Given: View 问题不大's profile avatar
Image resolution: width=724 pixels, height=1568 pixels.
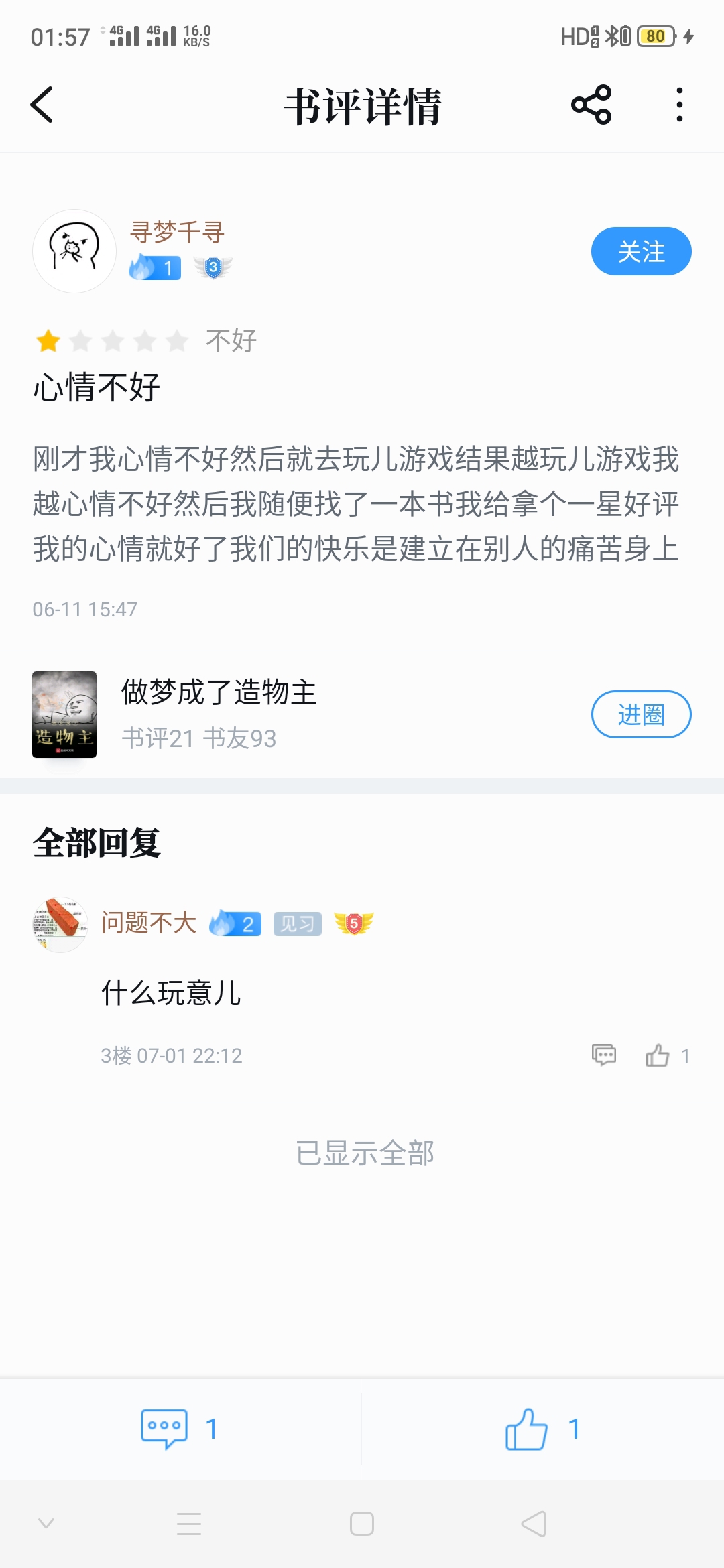Looking at the screenshot, I should pyautogui.click(x=60, y=925).
